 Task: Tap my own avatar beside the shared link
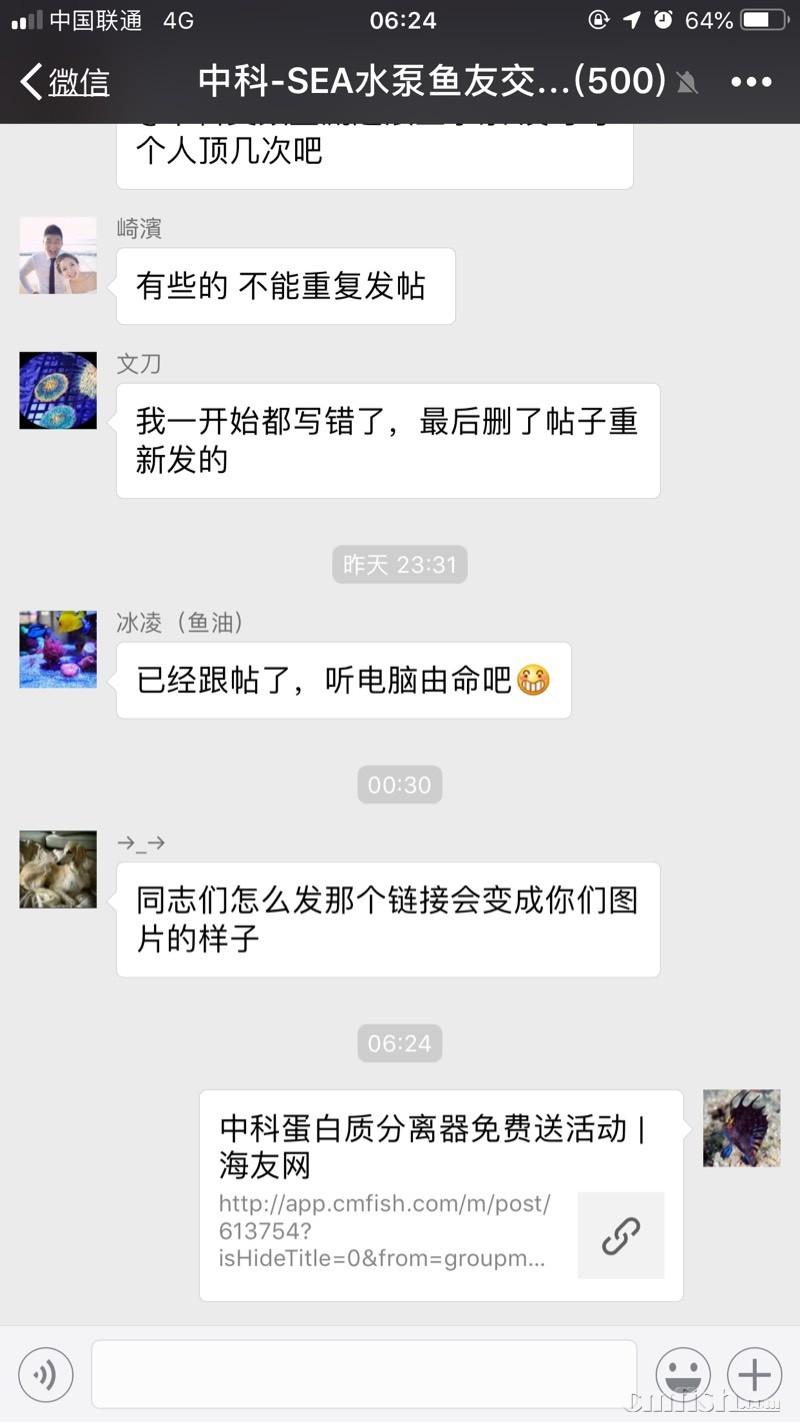point(741,1128)
